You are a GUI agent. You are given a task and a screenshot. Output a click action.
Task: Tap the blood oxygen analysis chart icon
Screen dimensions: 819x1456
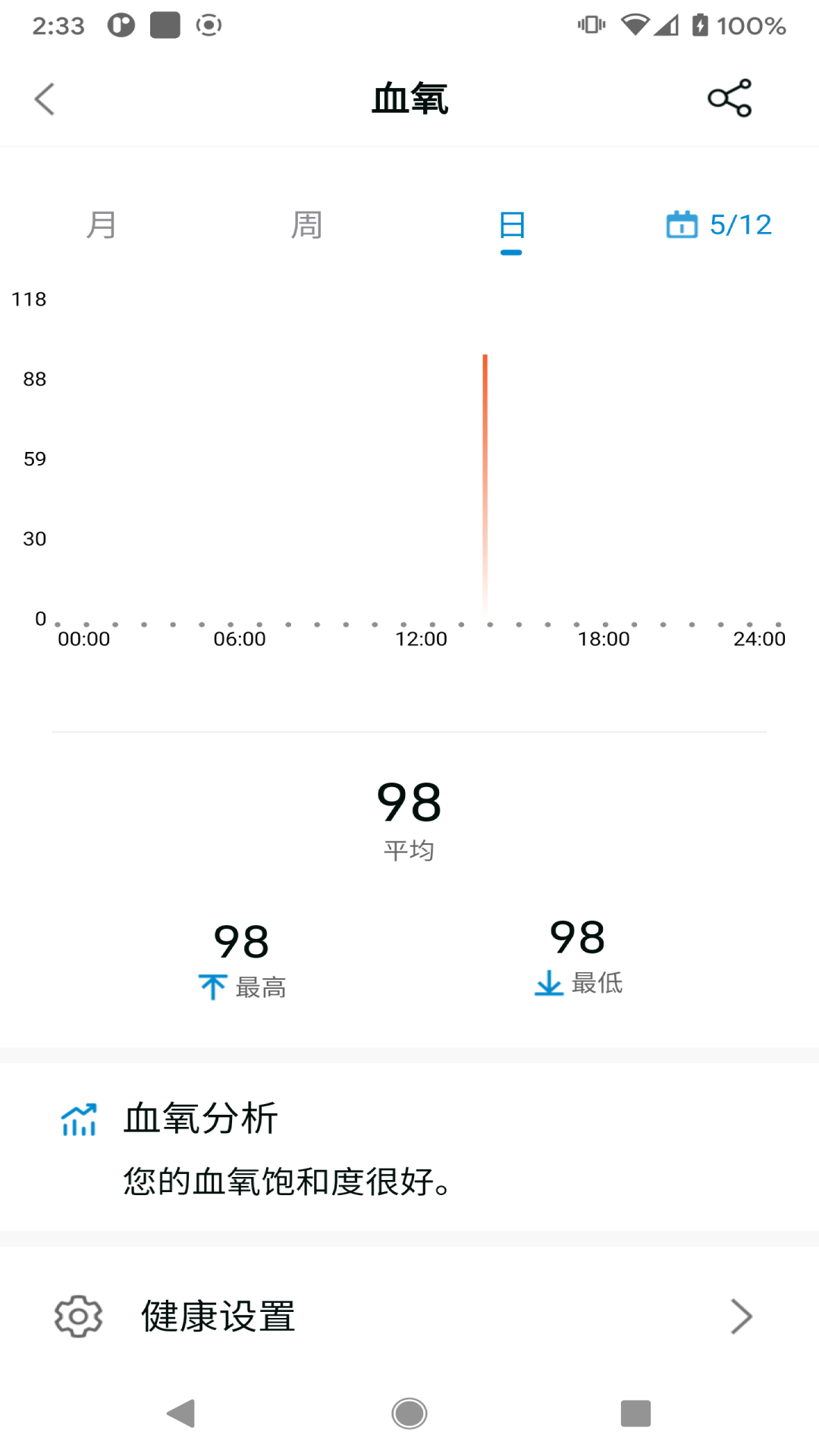point(78,1118)
